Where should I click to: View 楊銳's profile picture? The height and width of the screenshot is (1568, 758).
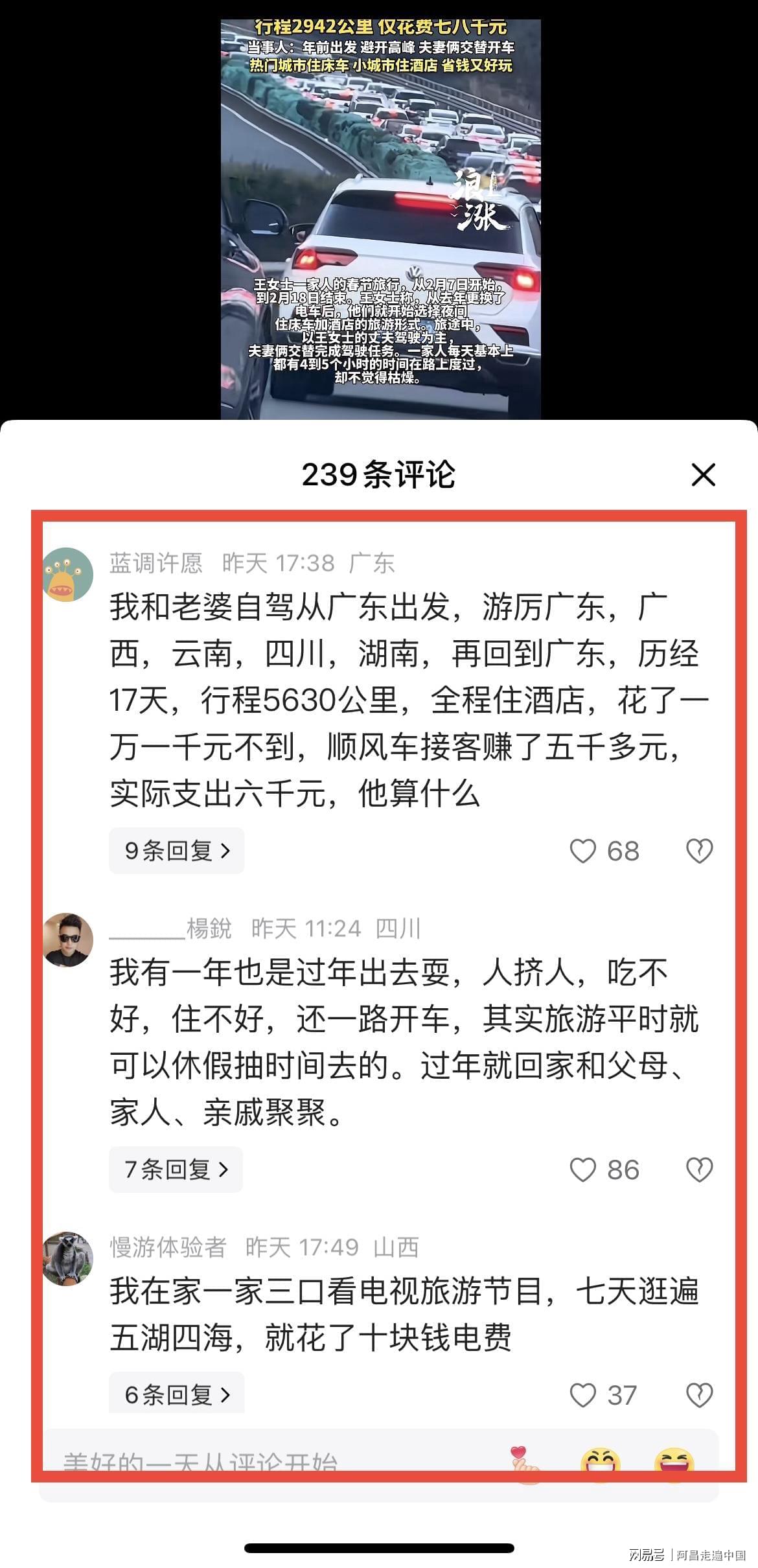coord(68,940)
